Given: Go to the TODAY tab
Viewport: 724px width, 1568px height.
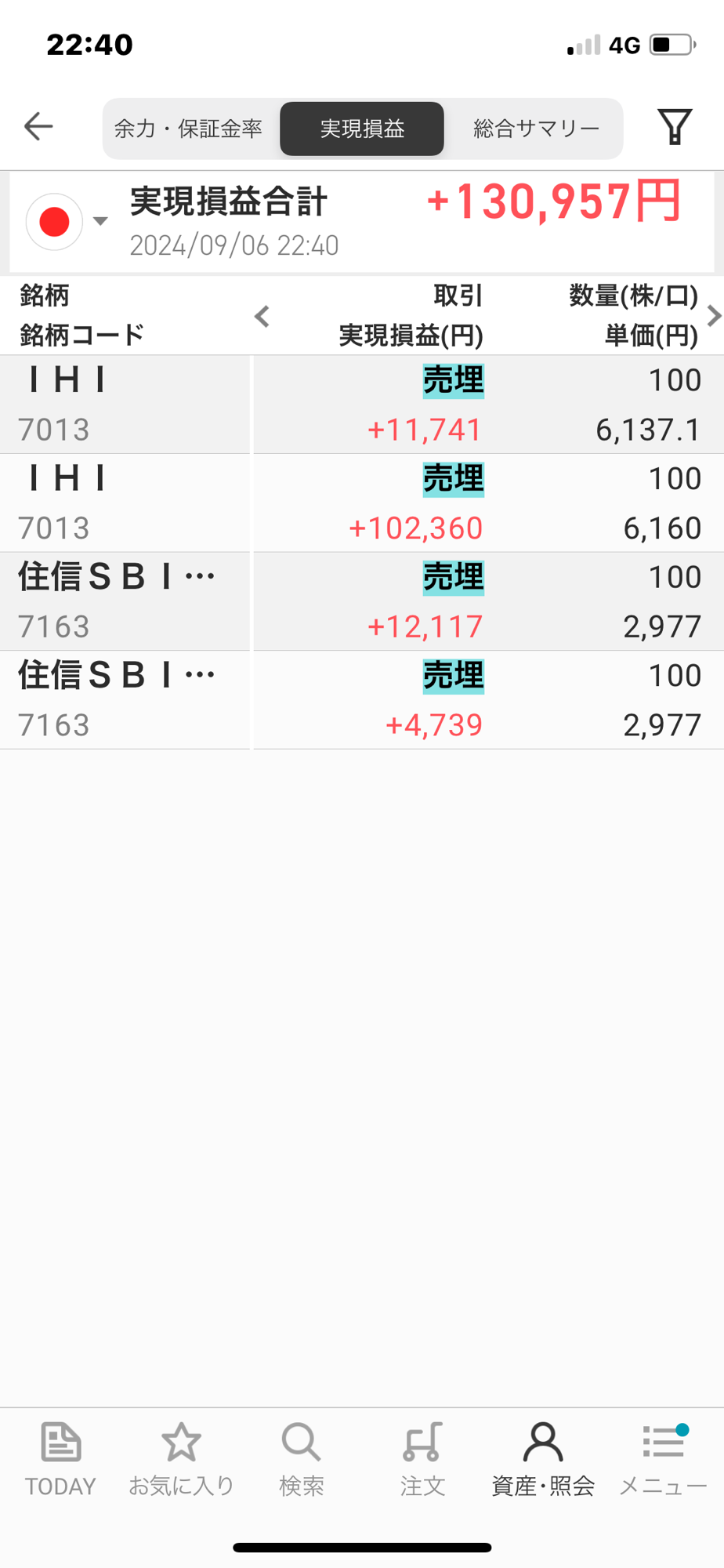Looking at the screenshot, I should 60,1460.
